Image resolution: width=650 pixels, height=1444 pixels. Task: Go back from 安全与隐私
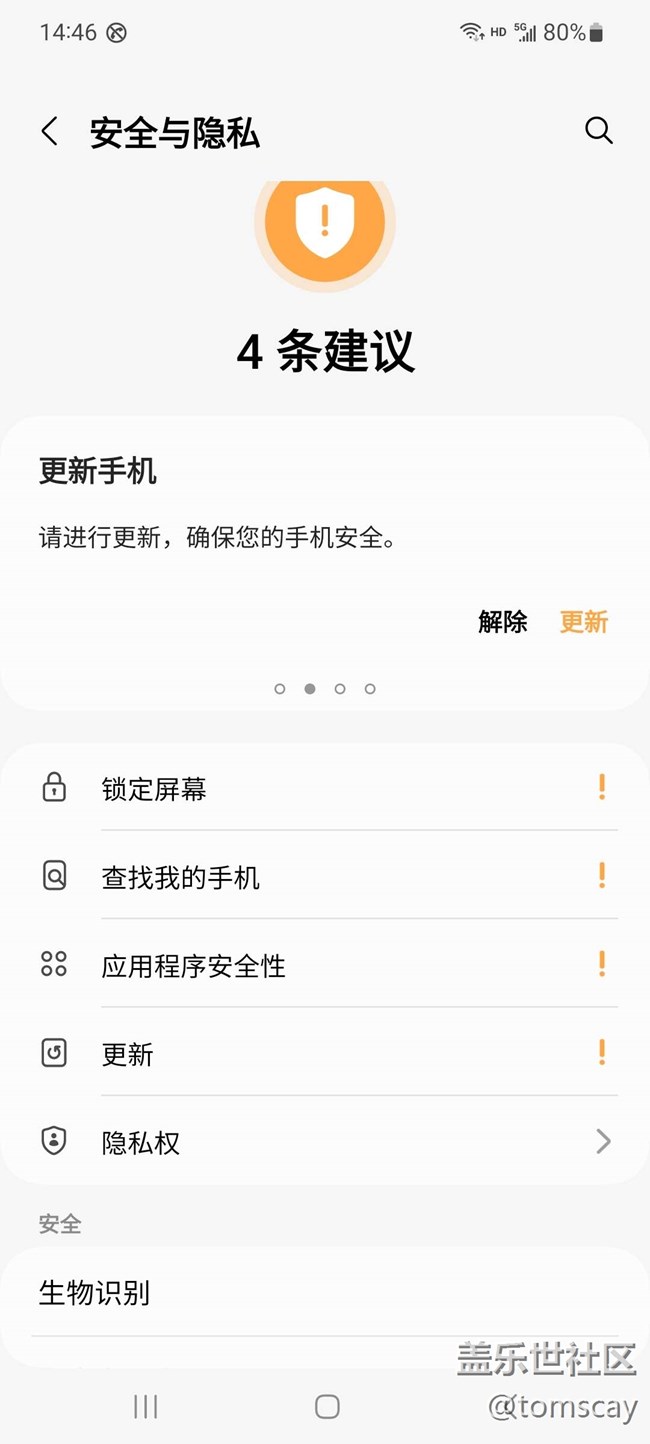(x=50, y=131)
